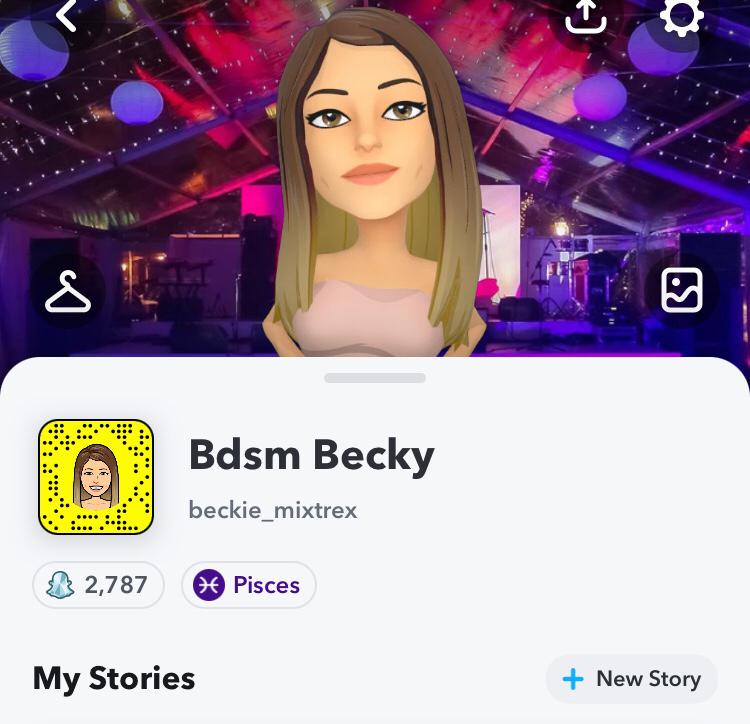Image resolution: width=750 pixels, height=724 pixels.
Task: Create a New Story
Action: pos(631,679)
